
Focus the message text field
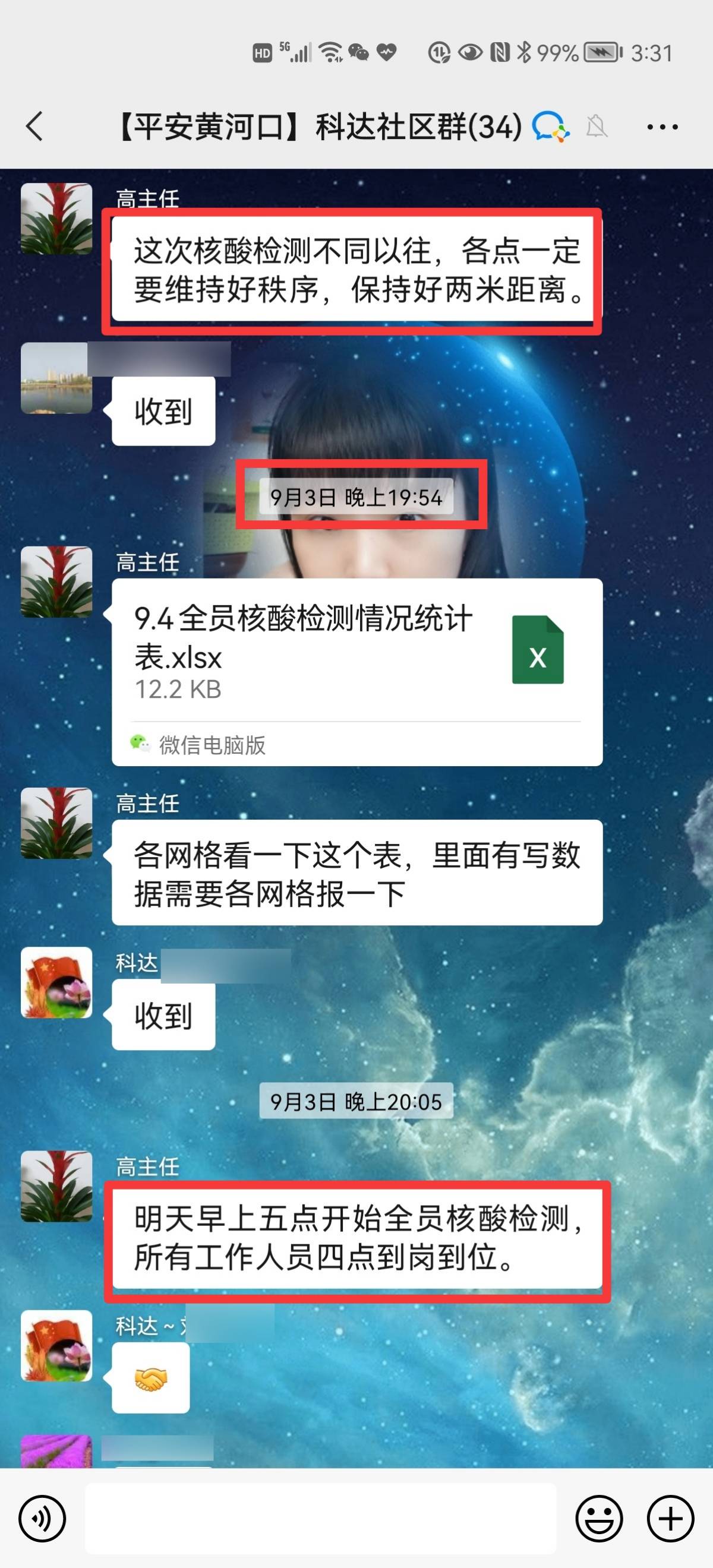click(x=321, y=1519)
